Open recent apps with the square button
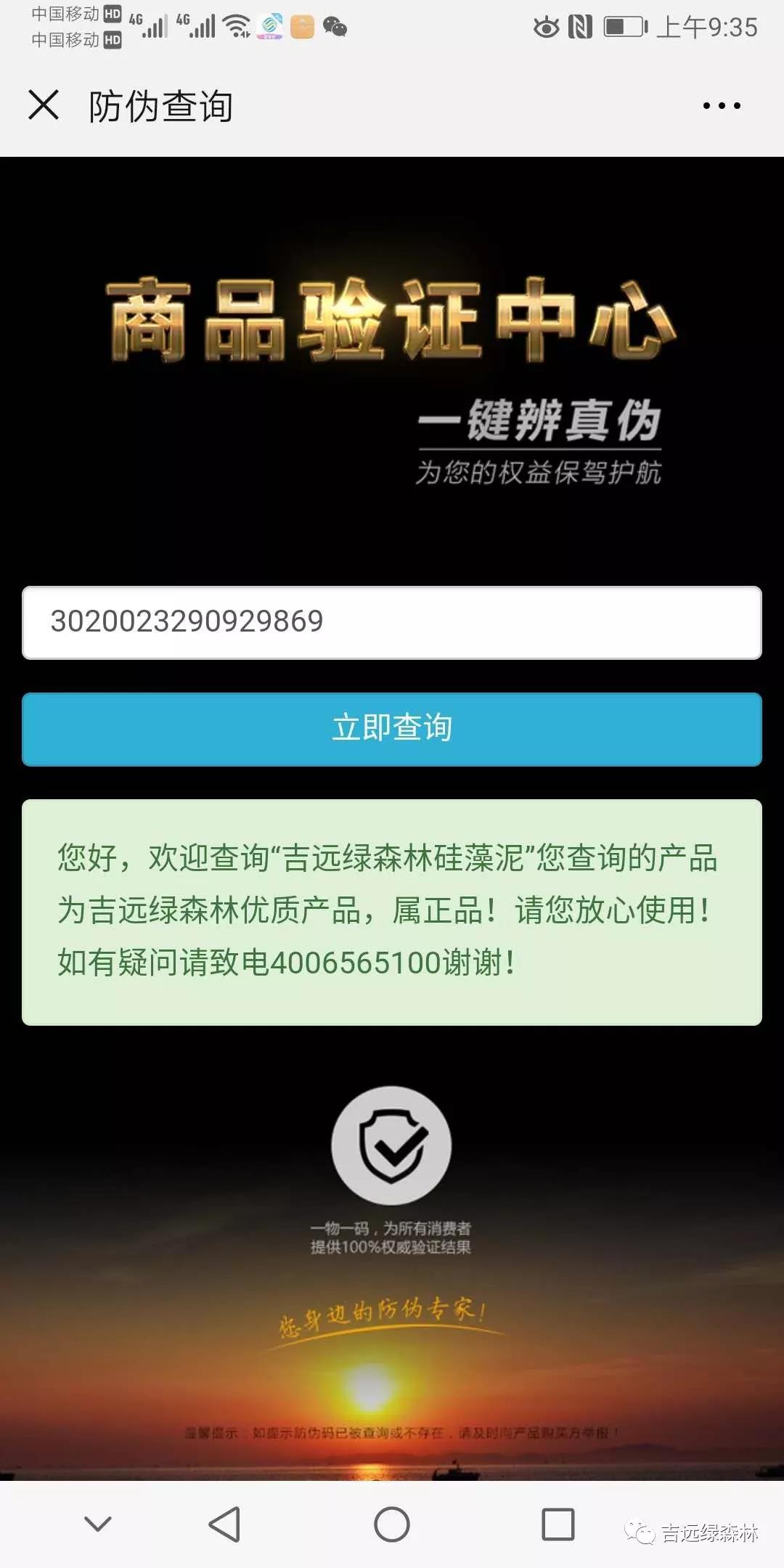The image size is (784, 1568). [x=558, y=1523]
